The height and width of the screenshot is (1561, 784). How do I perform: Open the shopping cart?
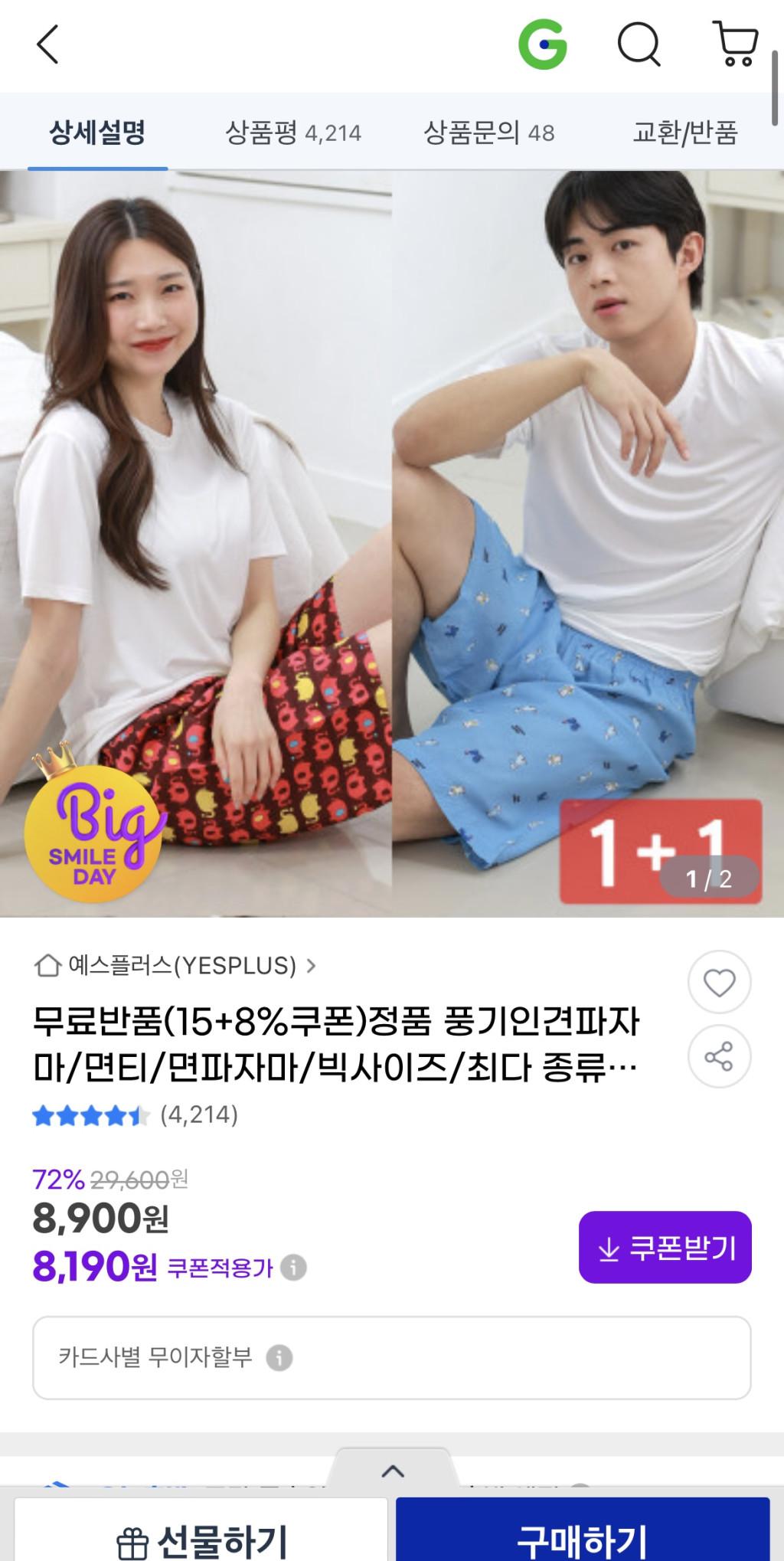click(x=736, y=44)
